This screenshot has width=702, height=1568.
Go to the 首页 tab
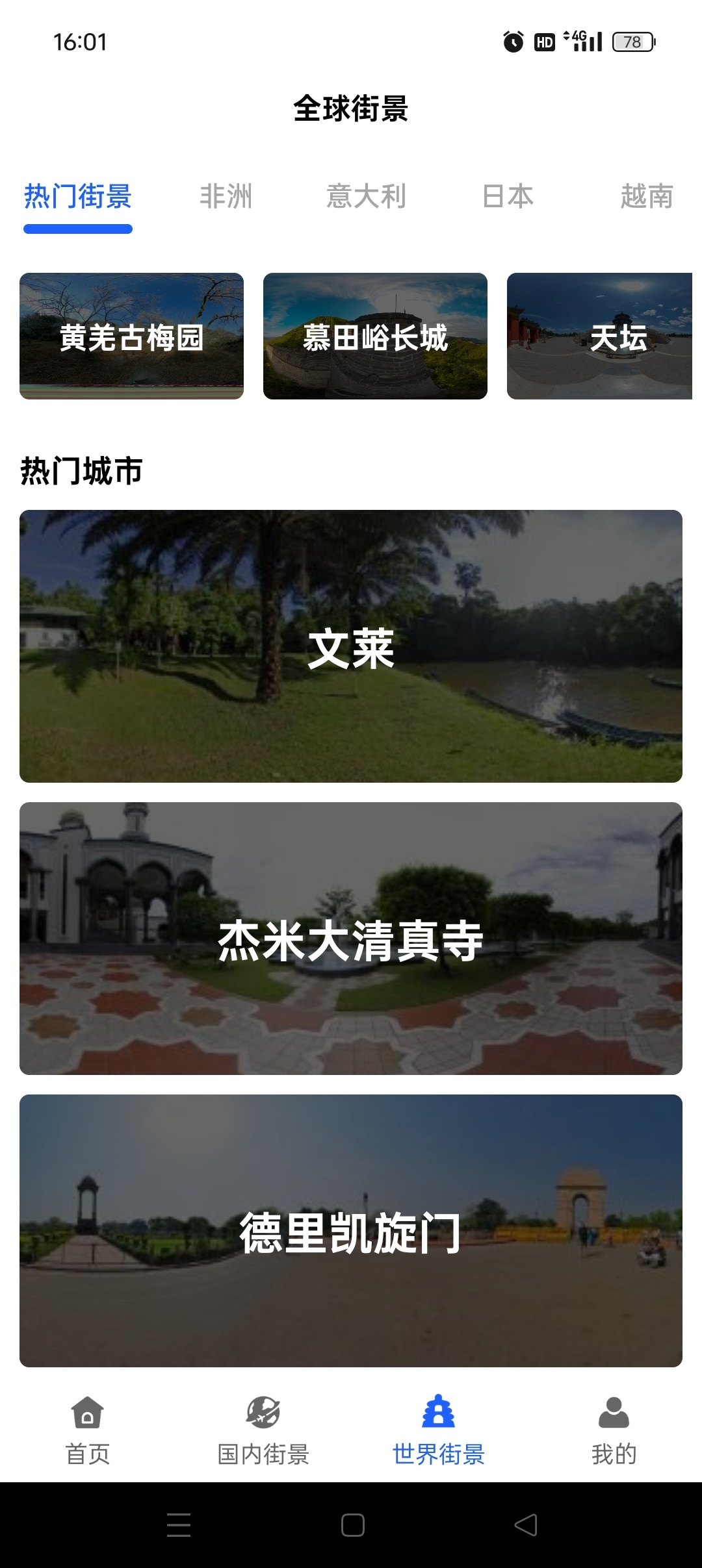(88, 1429)
